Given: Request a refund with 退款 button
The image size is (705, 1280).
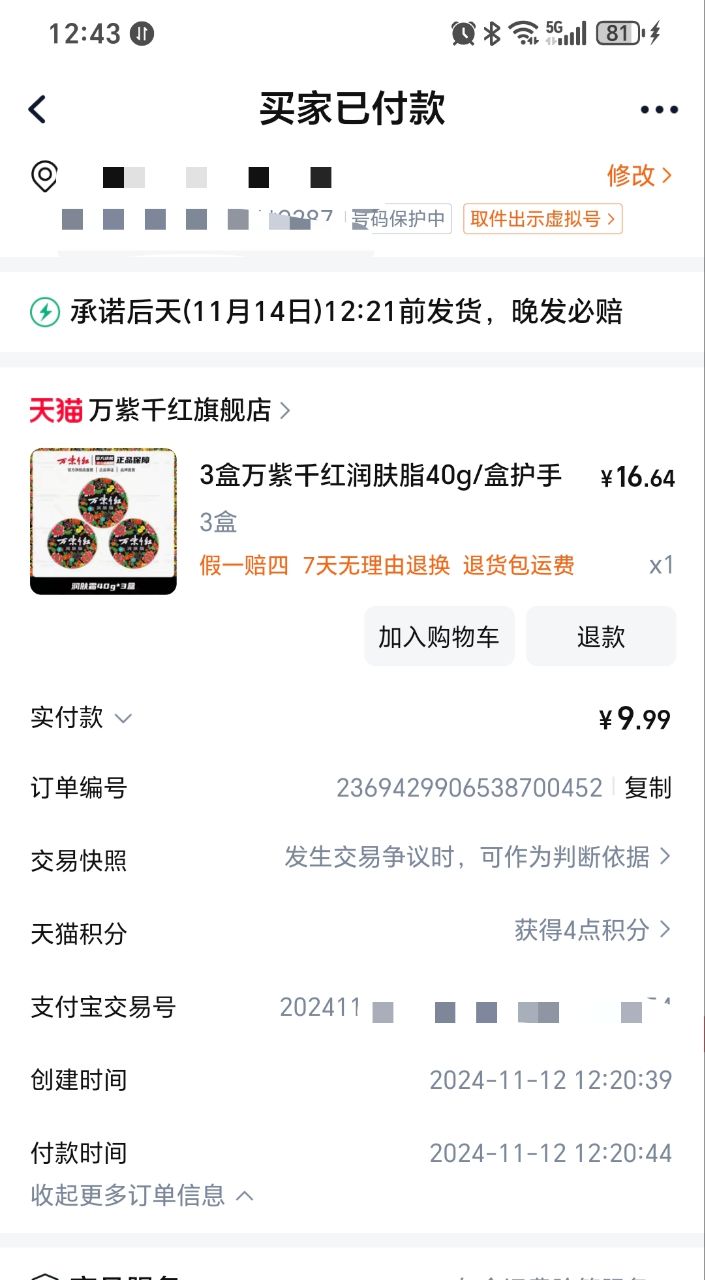Looking at the screenshot, I should (600, 637).
